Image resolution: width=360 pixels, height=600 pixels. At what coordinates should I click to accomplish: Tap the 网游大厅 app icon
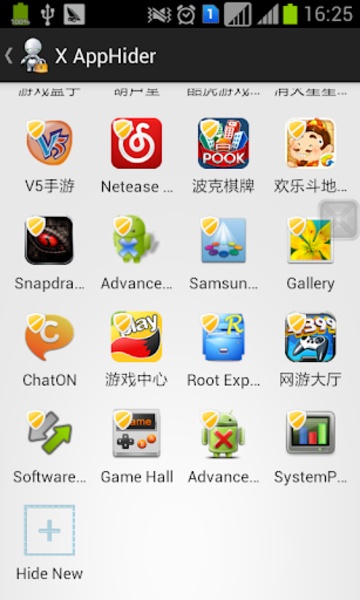[310, 337]
